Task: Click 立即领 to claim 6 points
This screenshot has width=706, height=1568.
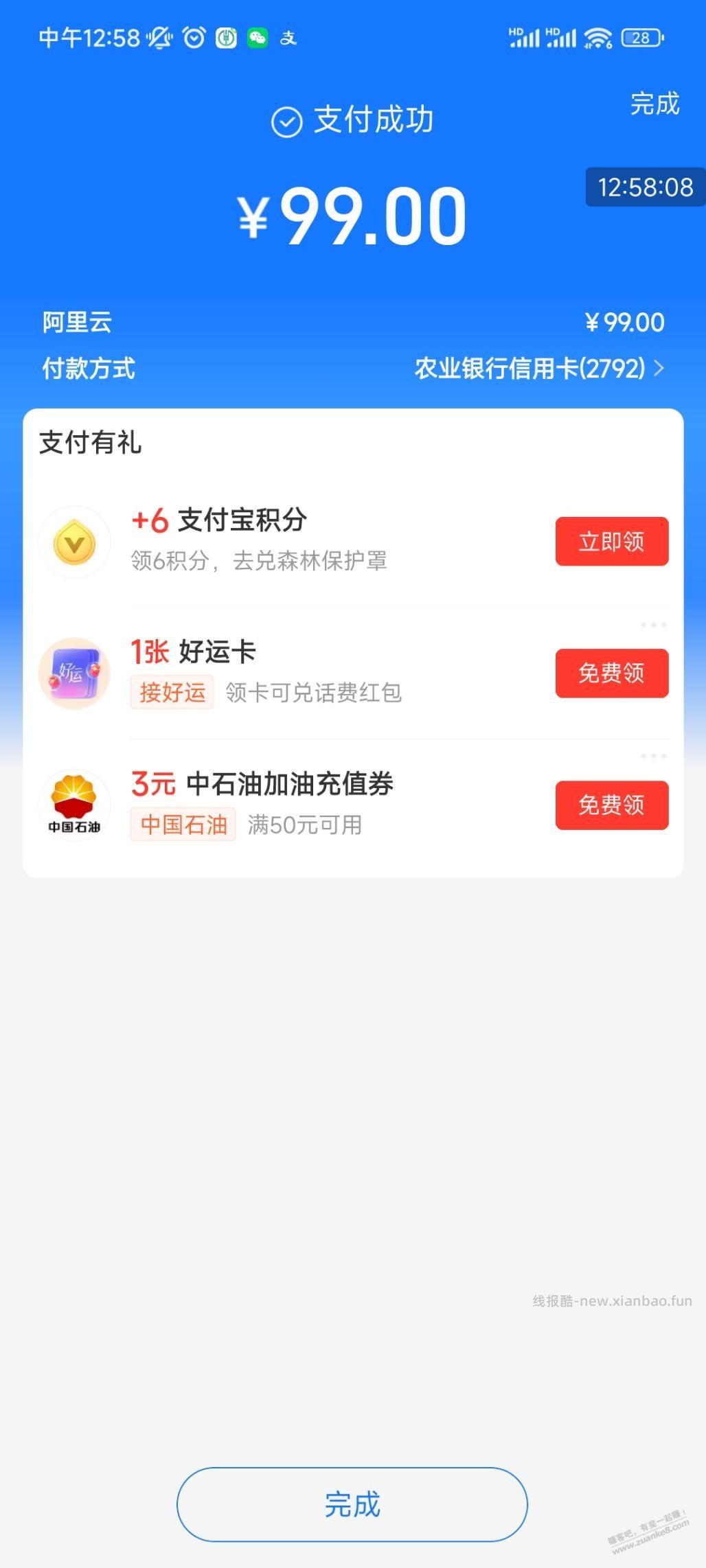Action: pyautogui.click(x=611, y=542)
